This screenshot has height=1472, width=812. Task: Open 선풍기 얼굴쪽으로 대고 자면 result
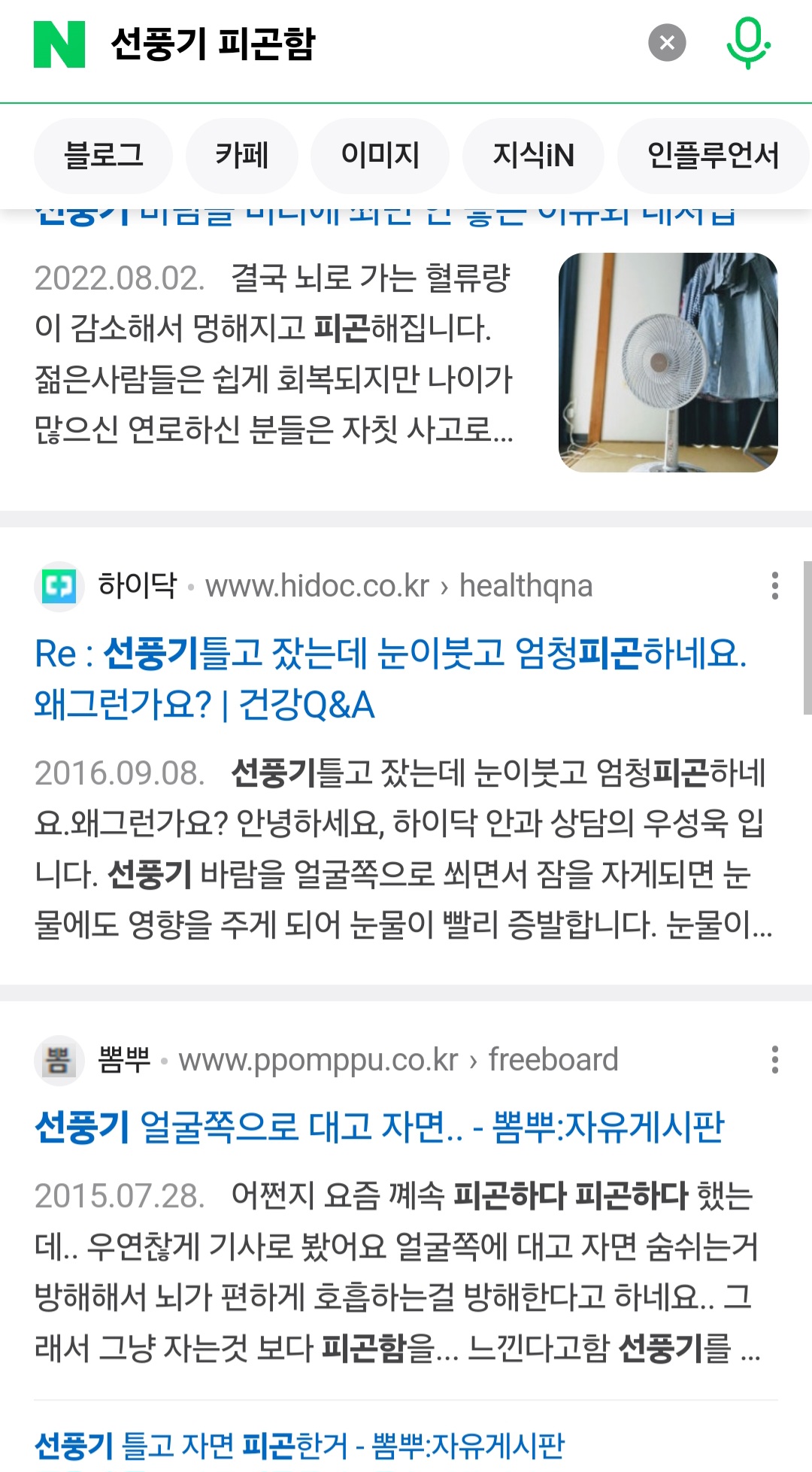[x=380, y=1127]
